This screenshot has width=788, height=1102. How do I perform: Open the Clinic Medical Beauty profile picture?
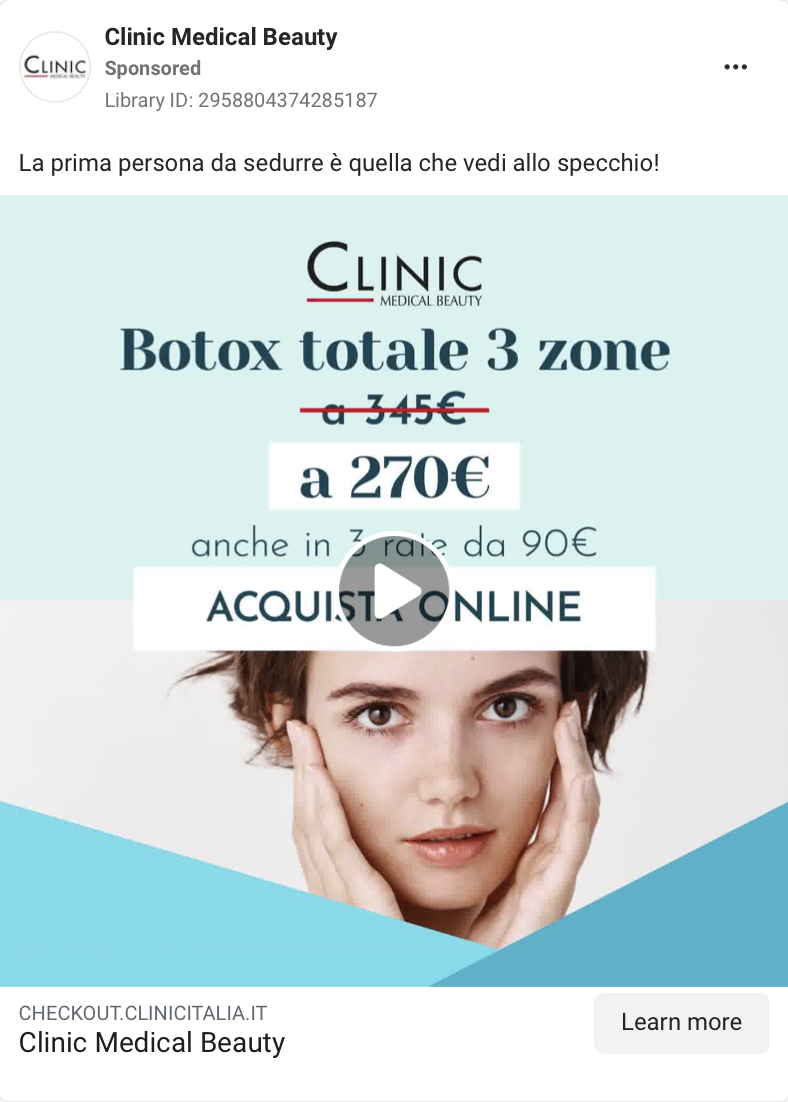(x=55, y=67)
